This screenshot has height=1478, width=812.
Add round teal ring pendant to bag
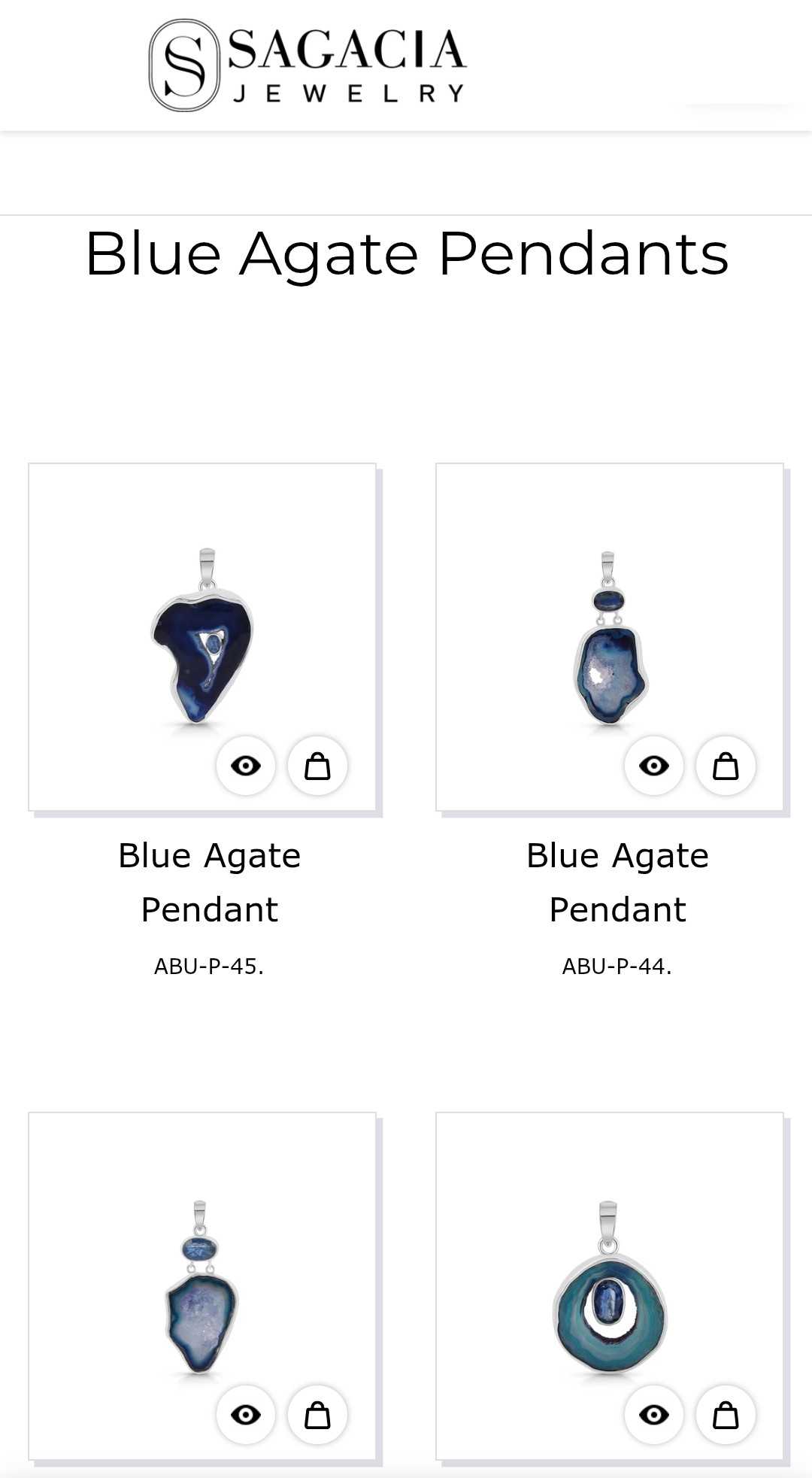coord(726,1415)
